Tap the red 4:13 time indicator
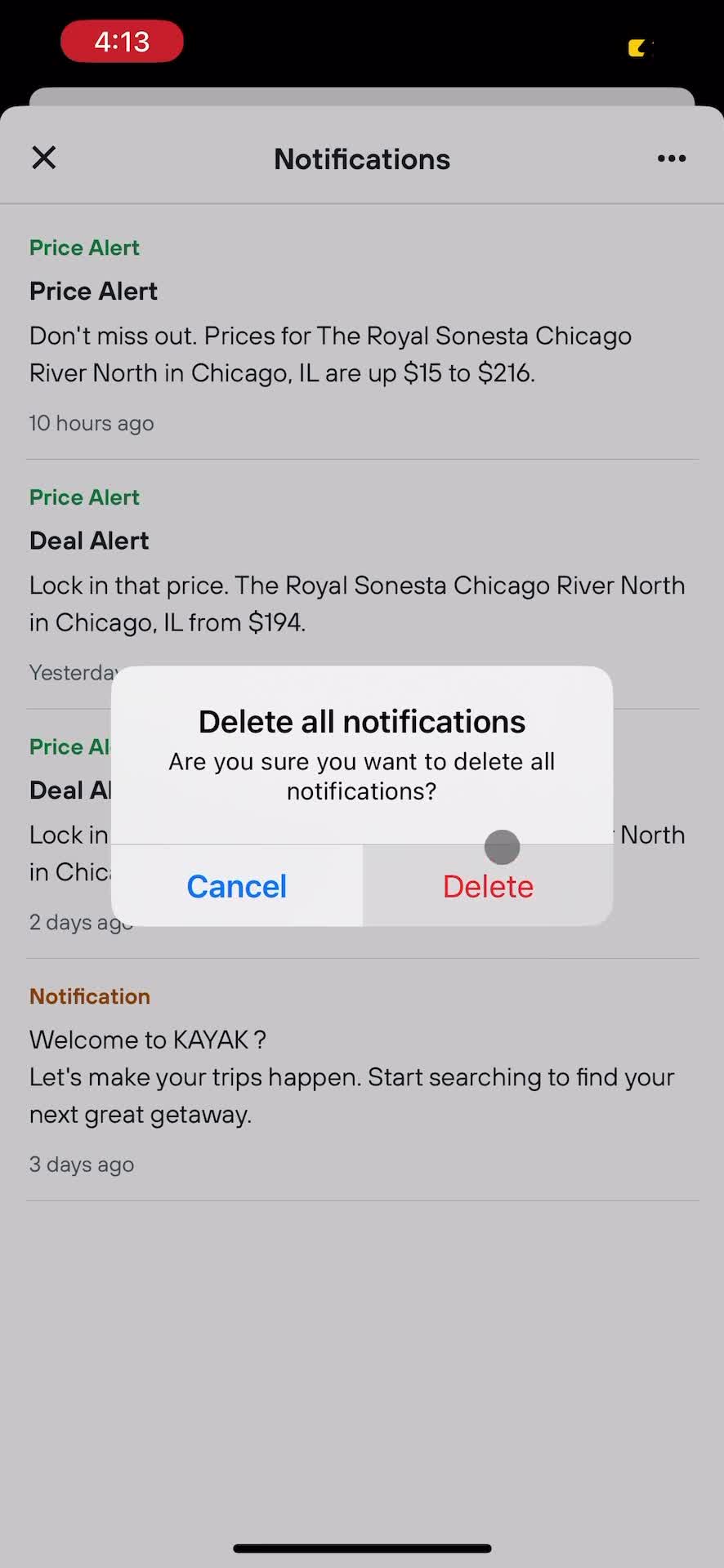Screen dimensions: 724x1568 (x=121, y=41)
